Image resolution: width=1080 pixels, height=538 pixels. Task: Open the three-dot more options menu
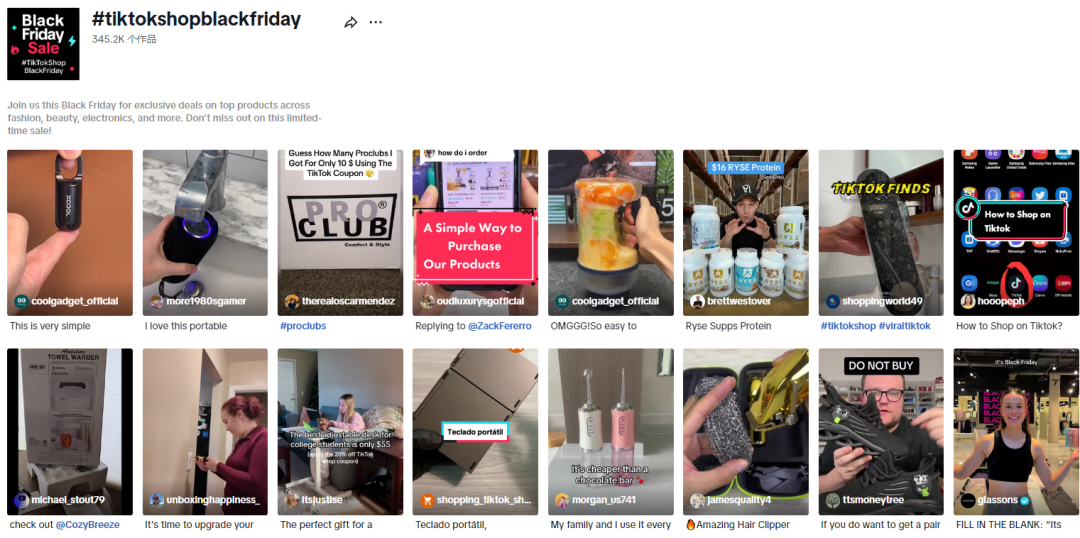[376, 22]
